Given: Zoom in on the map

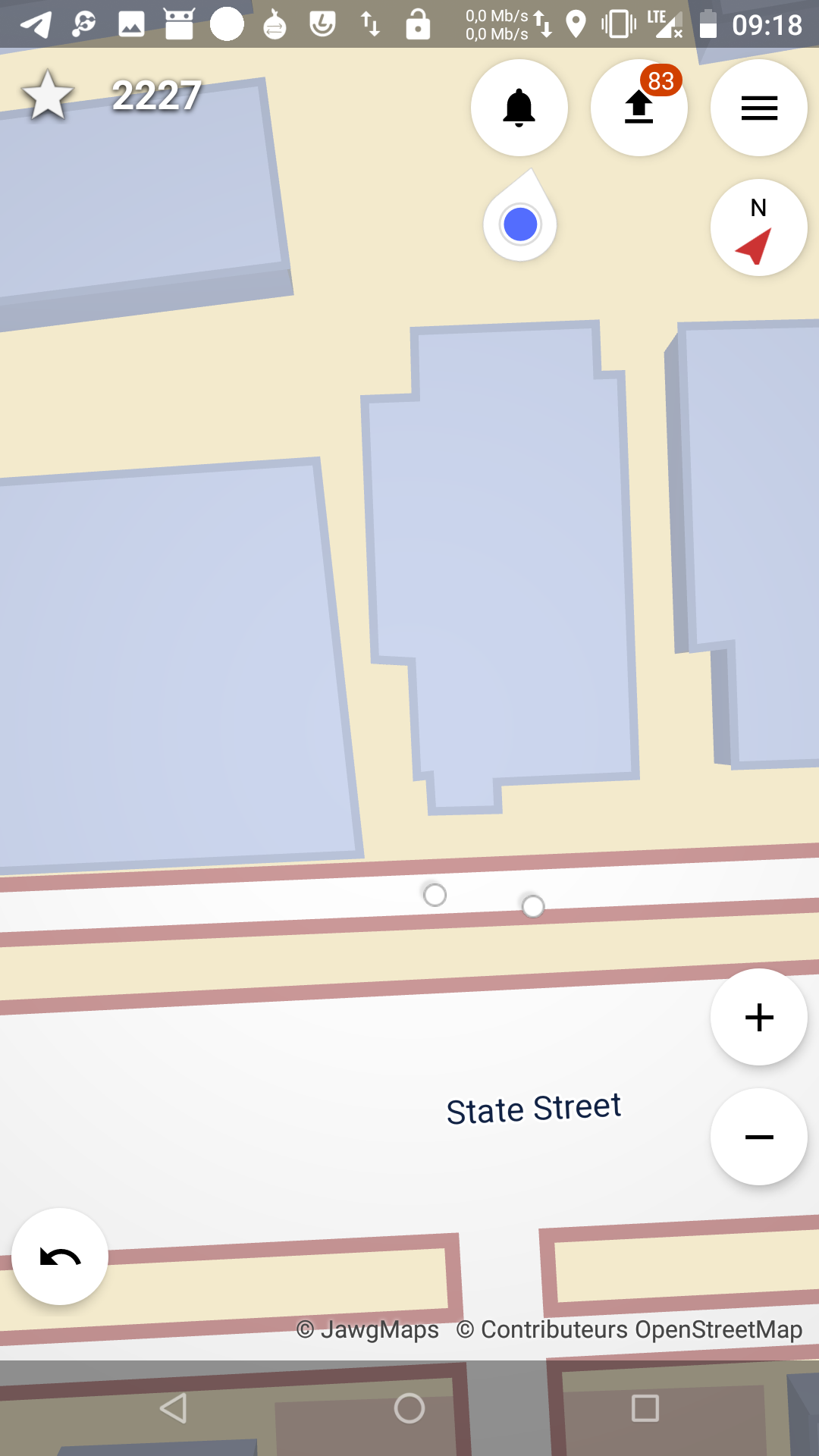Looking at the screenshot, I should click(759, 1017).
